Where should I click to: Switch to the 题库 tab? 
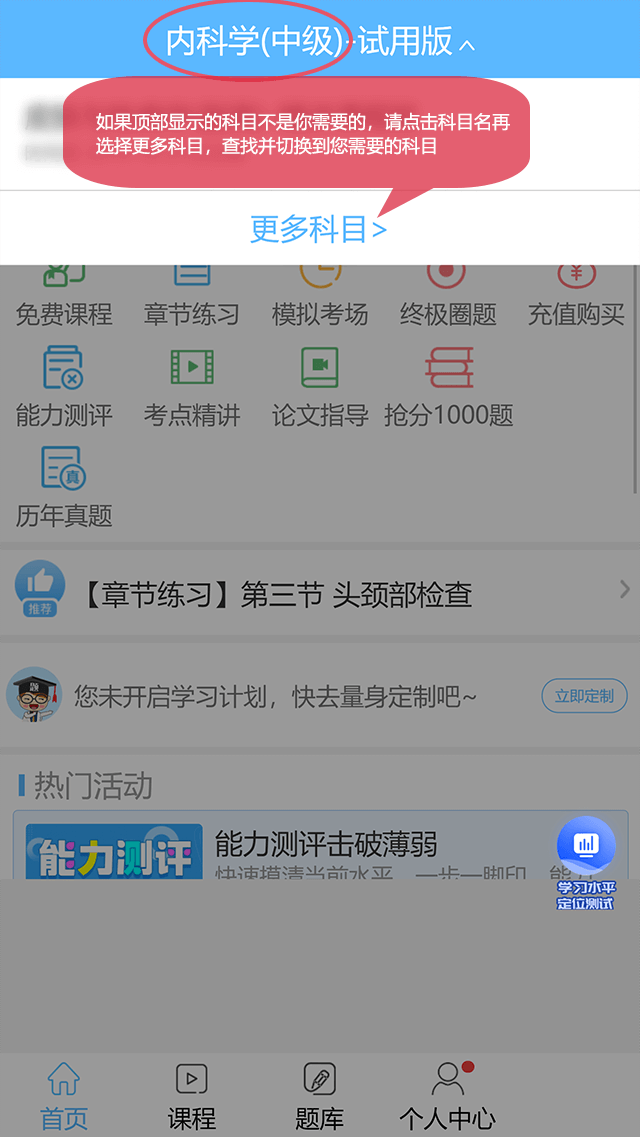click(320, 1096)
